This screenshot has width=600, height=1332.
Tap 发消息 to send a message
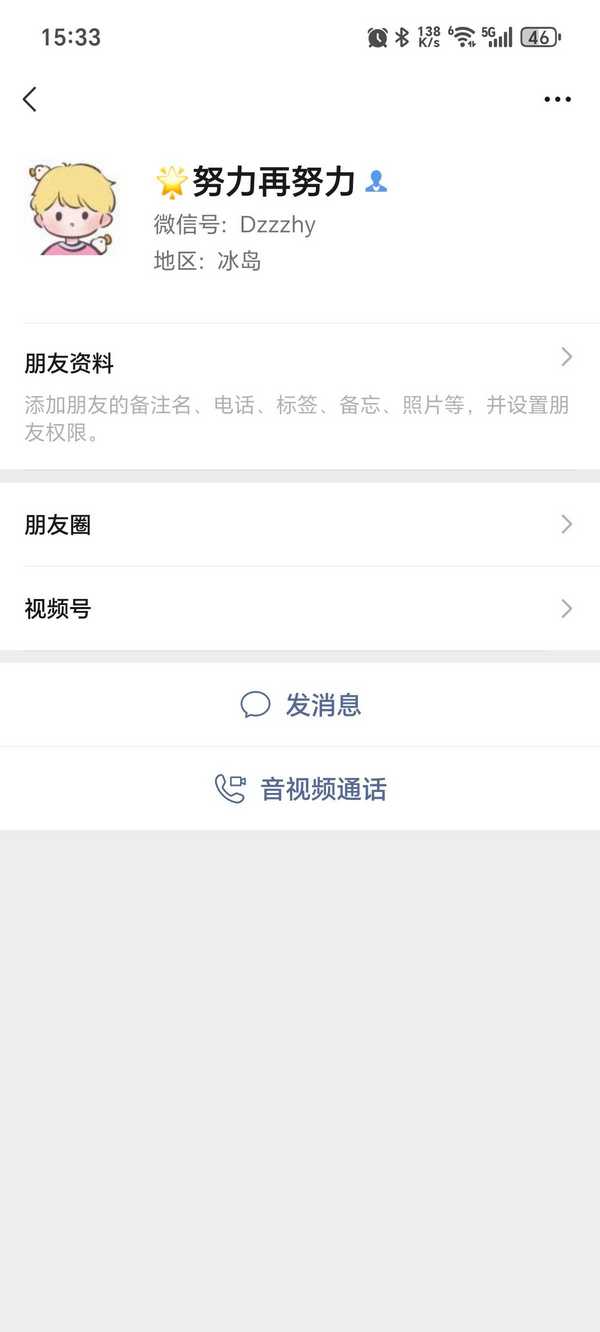coord(300,705)
